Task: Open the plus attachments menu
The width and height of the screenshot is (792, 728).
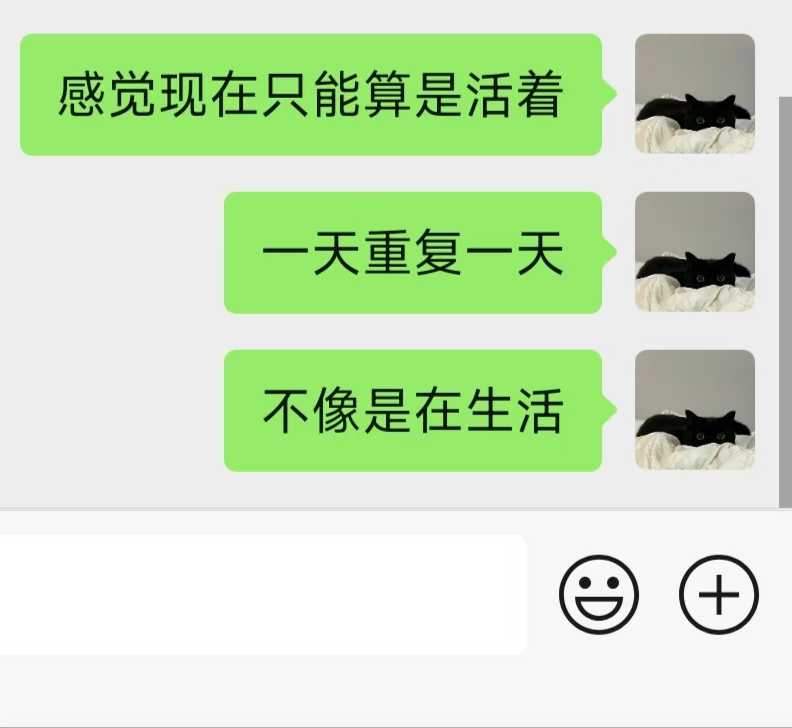Action: (x=719, y=595)
